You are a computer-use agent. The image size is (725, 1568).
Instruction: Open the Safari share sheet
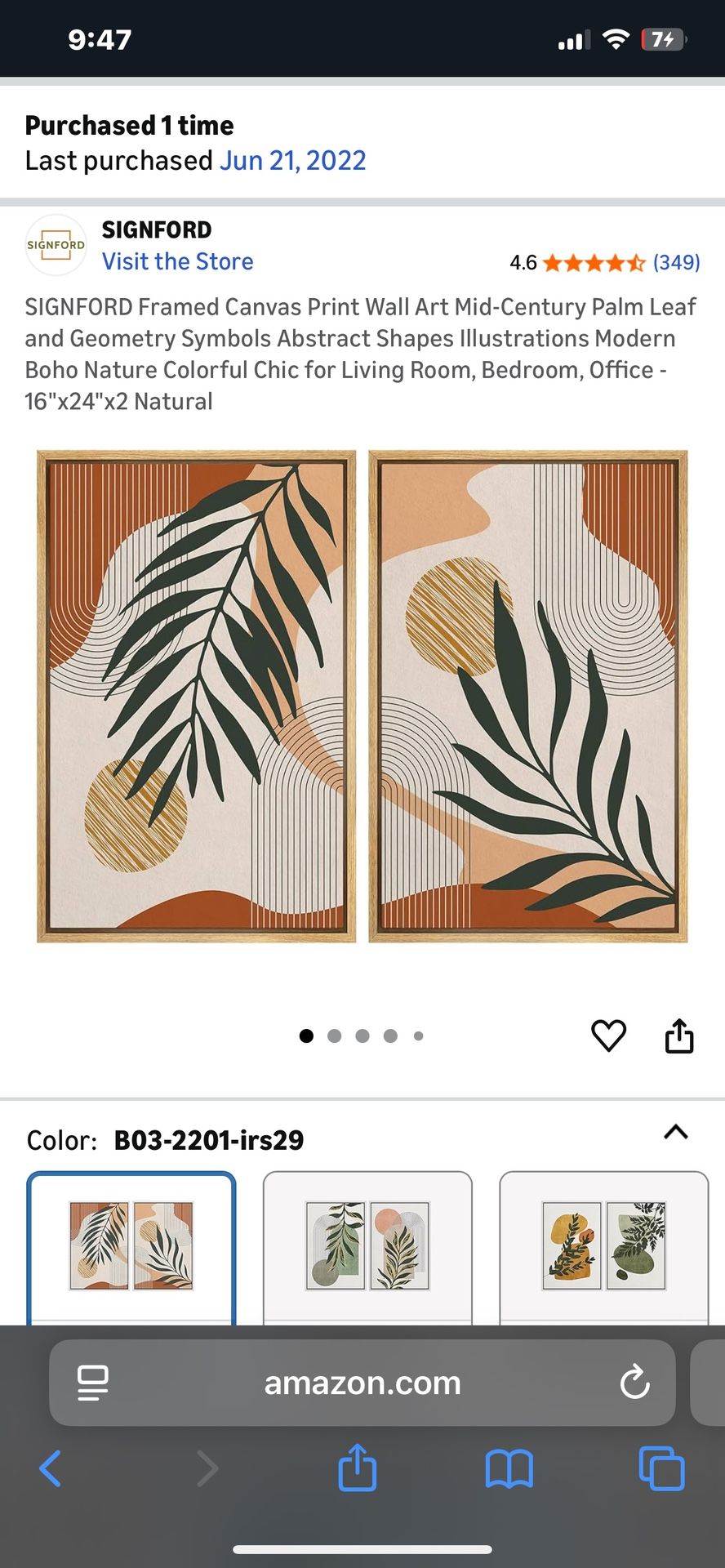[x=357, y=1468]
